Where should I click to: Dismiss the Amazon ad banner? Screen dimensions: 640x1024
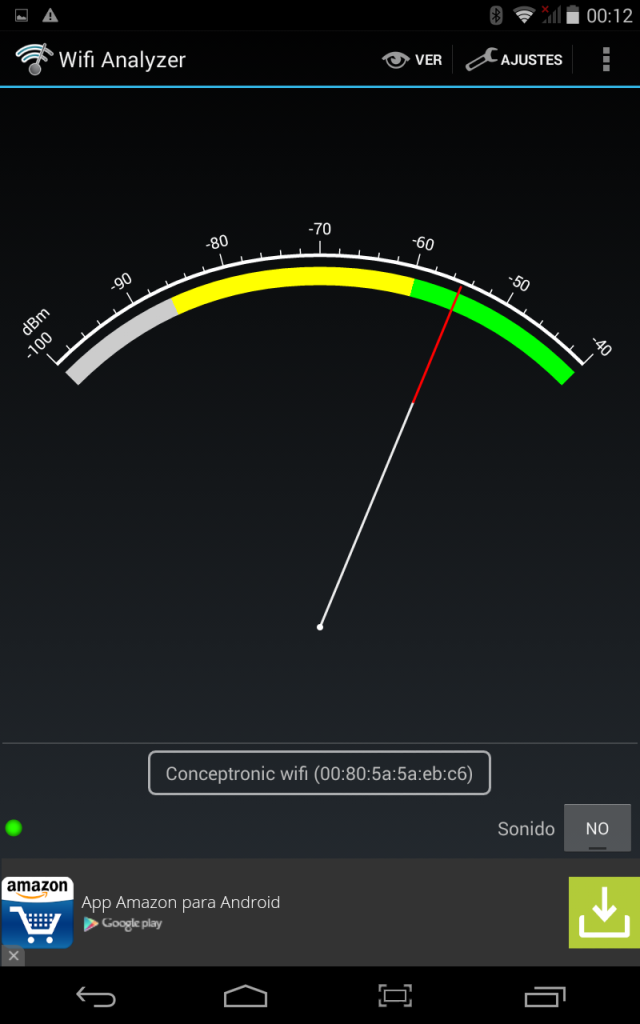[x=12, y=956]
